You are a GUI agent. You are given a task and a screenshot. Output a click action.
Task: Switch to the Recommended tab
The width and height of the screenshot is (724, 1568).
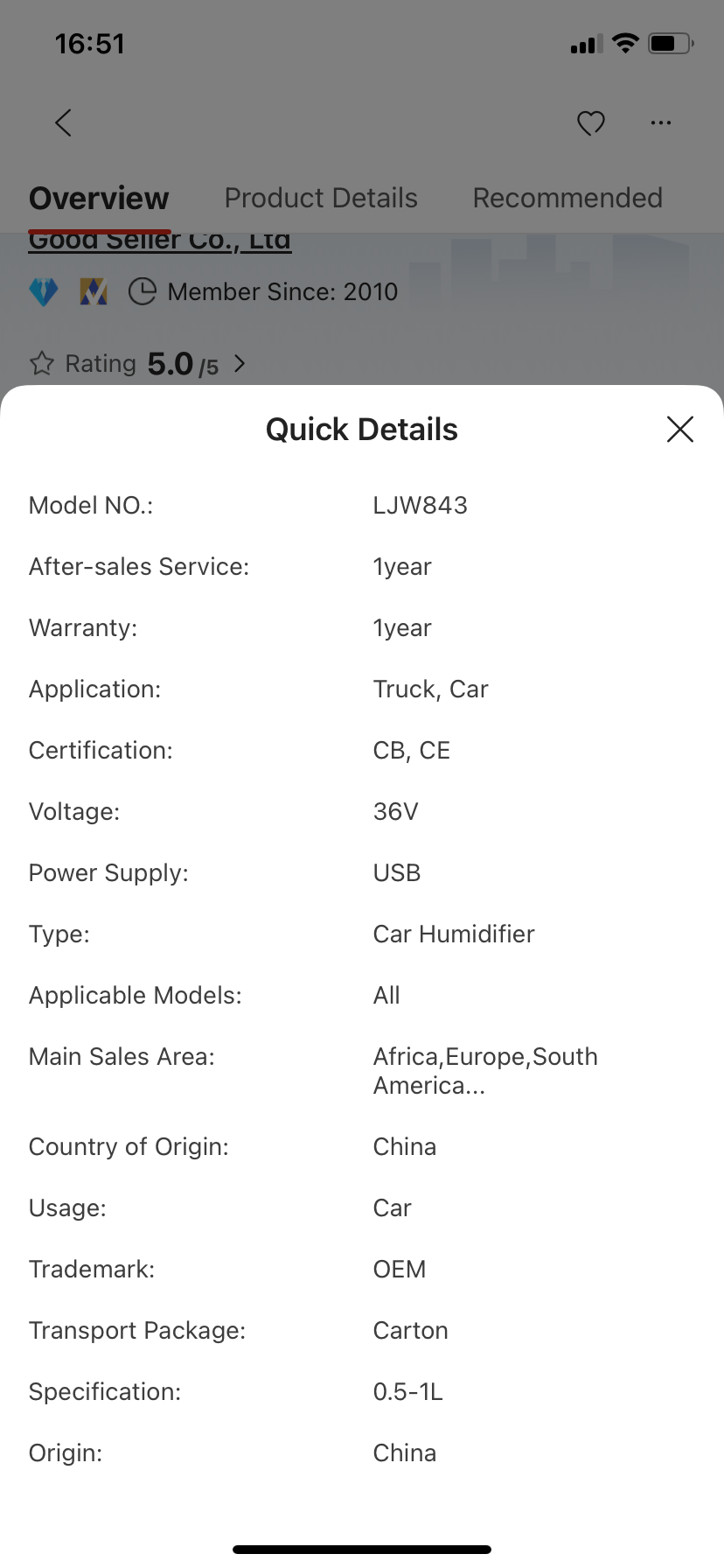(x=567, y=199)
